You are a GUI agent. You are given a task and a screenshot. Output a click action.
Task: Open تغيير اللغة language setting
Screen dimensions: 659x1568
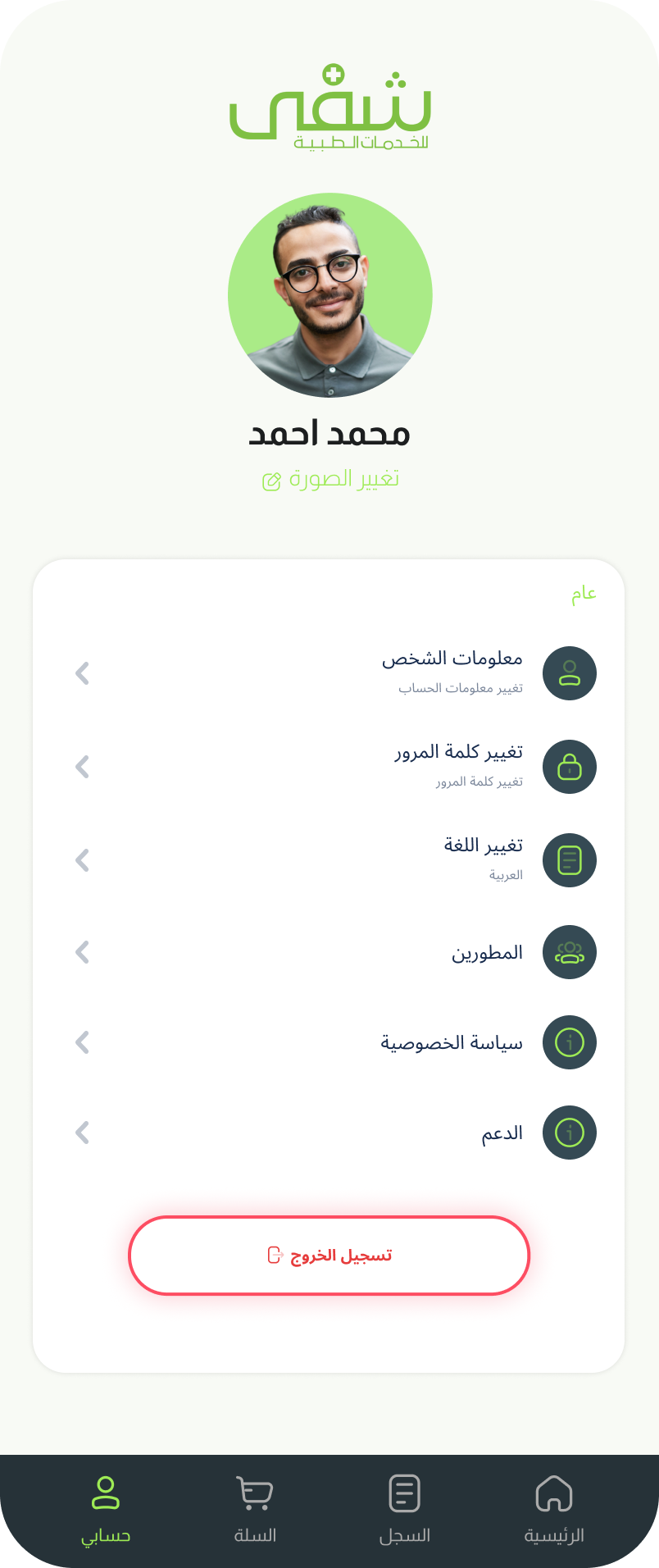[x=329, y=860]
